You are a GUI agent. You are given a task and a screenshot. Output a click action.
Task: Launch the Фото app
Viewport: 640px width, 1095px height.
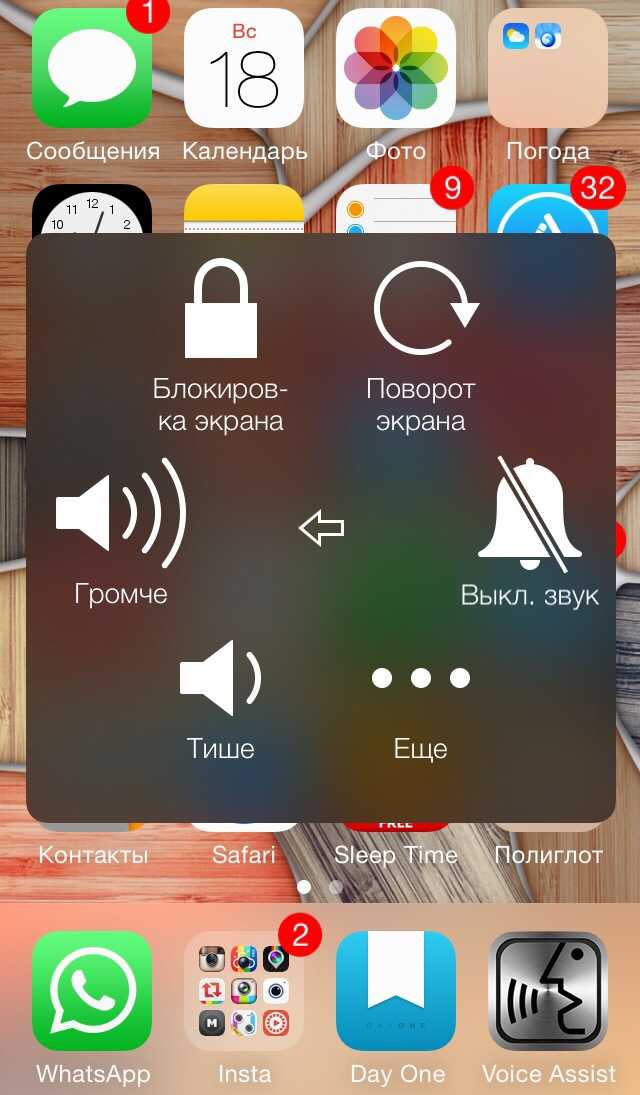(x=396, y=68)
